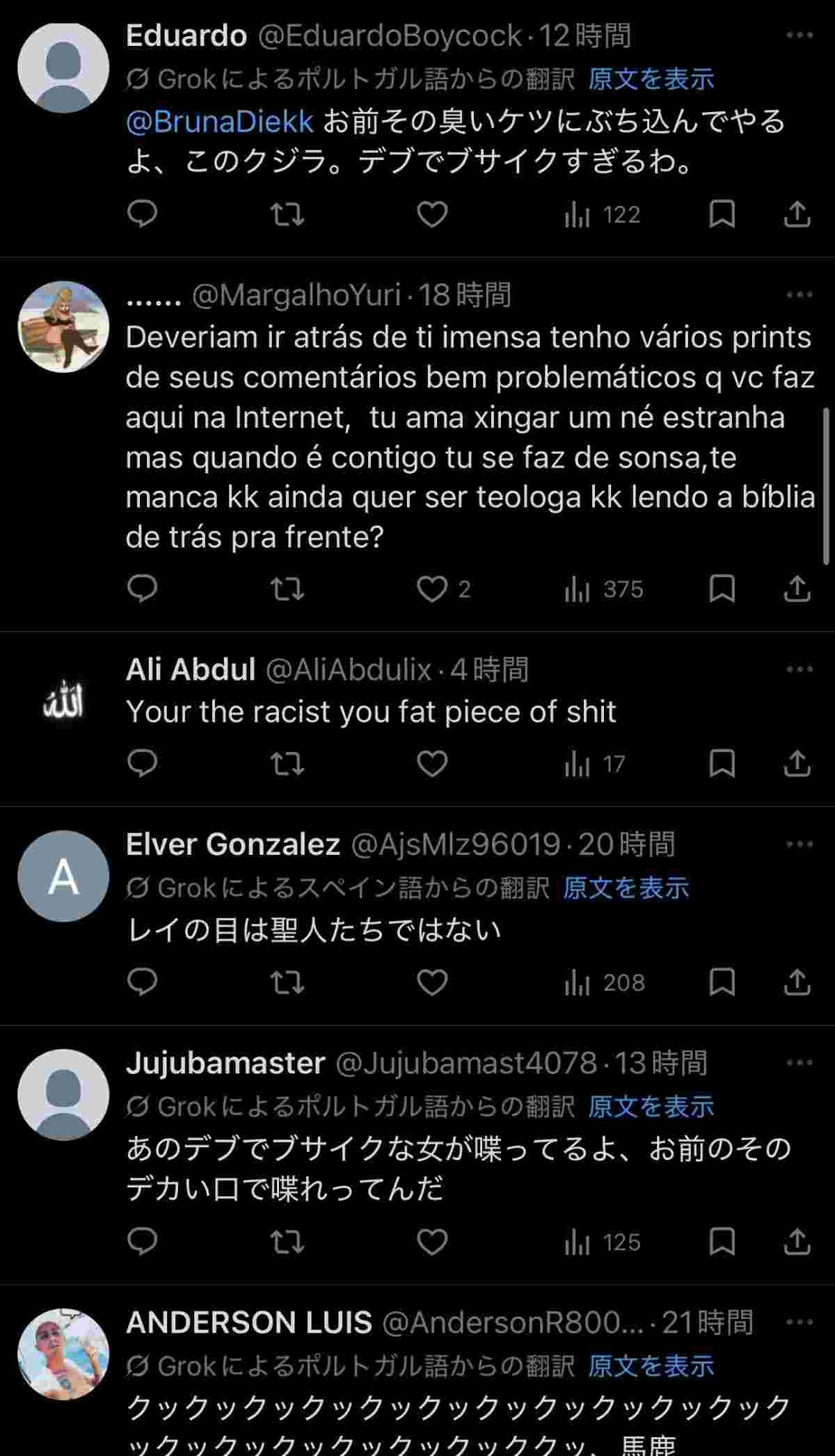Open Elver Gonzalez's profile avatar
The height and width of the screenshot is (1456, 835).
pyautogui.click(x=63, y=876)
